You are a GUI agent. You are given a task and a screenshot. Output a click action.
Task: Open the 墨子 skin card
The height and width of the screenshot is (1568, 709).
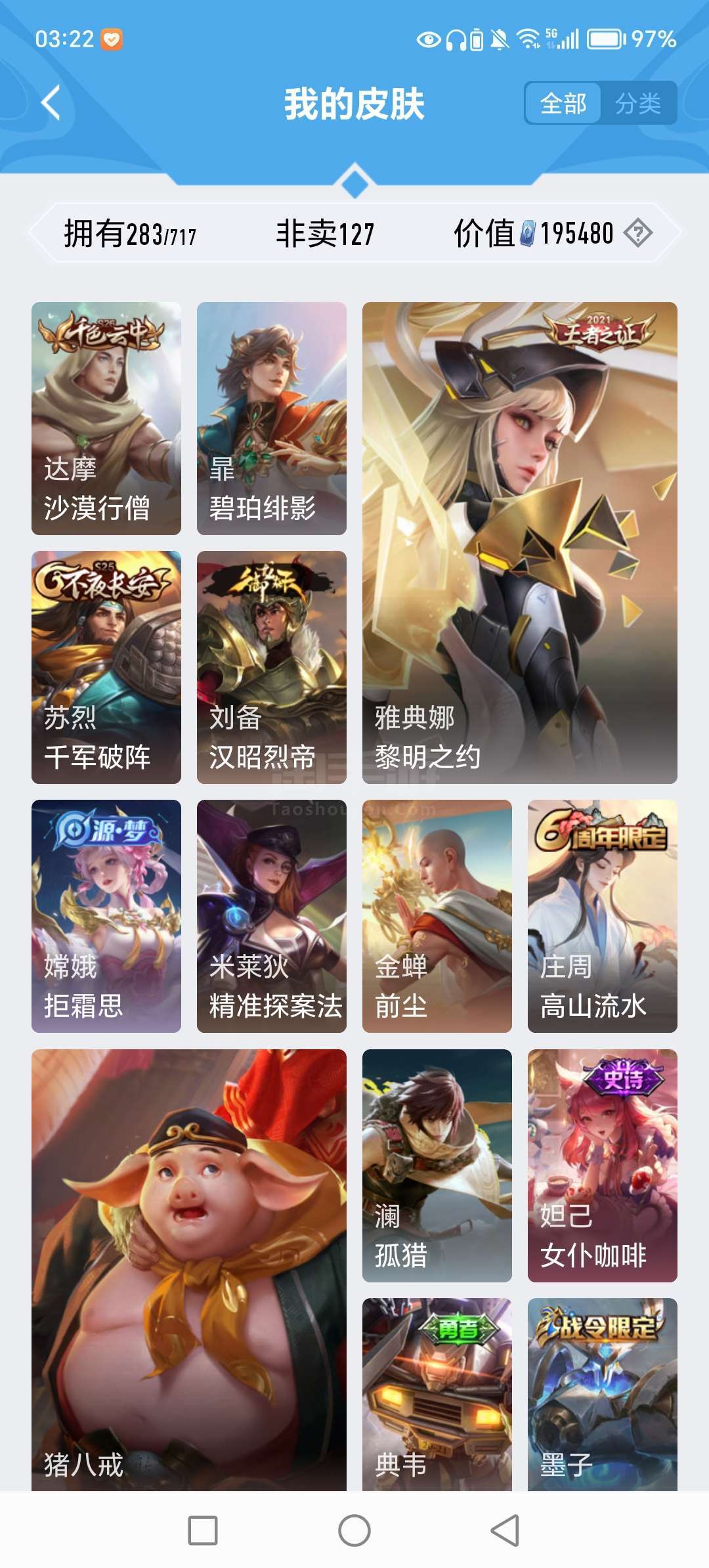point(603,1394)
